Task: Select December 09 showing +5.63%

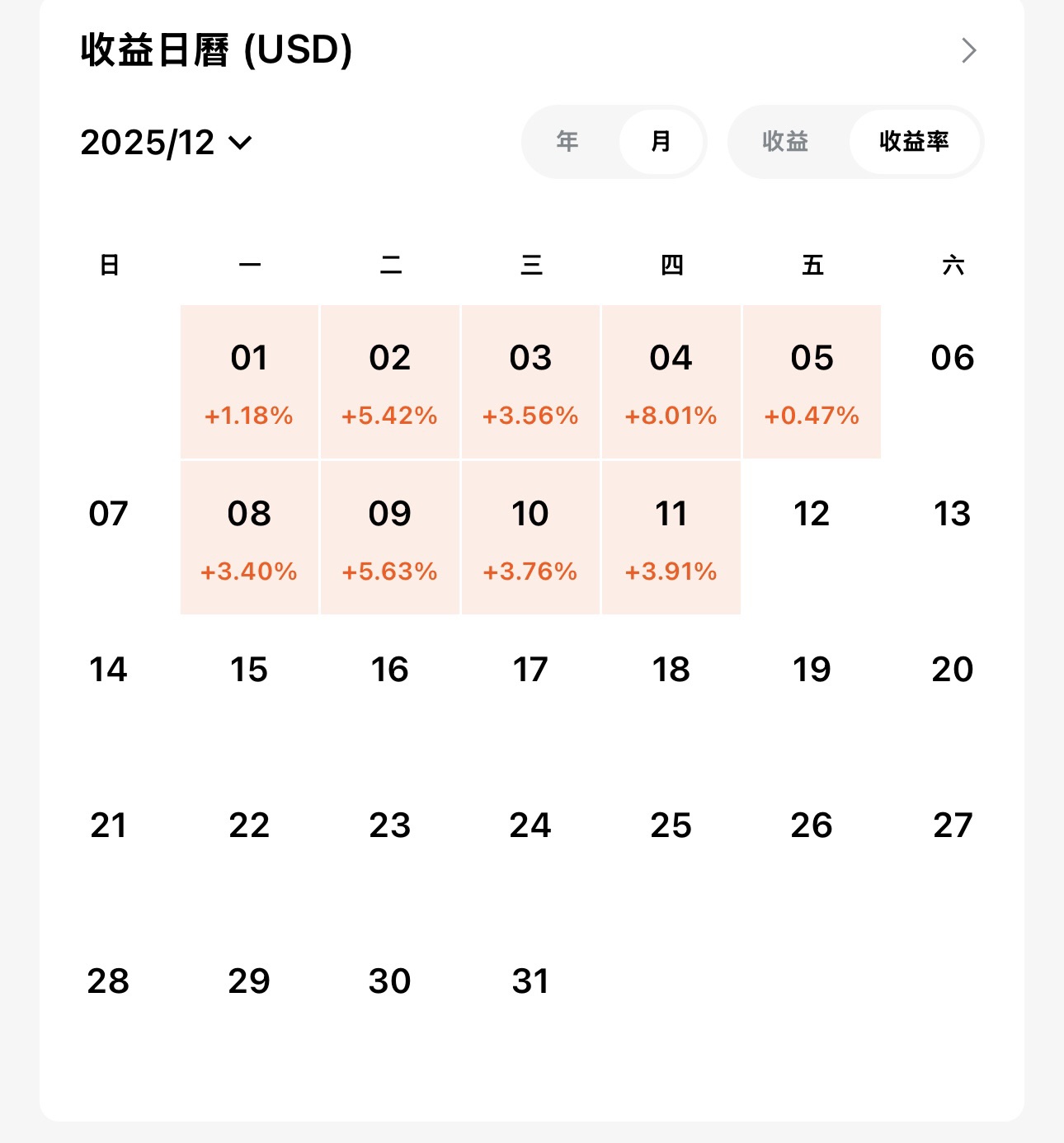Action: click(x=389, y=536)
